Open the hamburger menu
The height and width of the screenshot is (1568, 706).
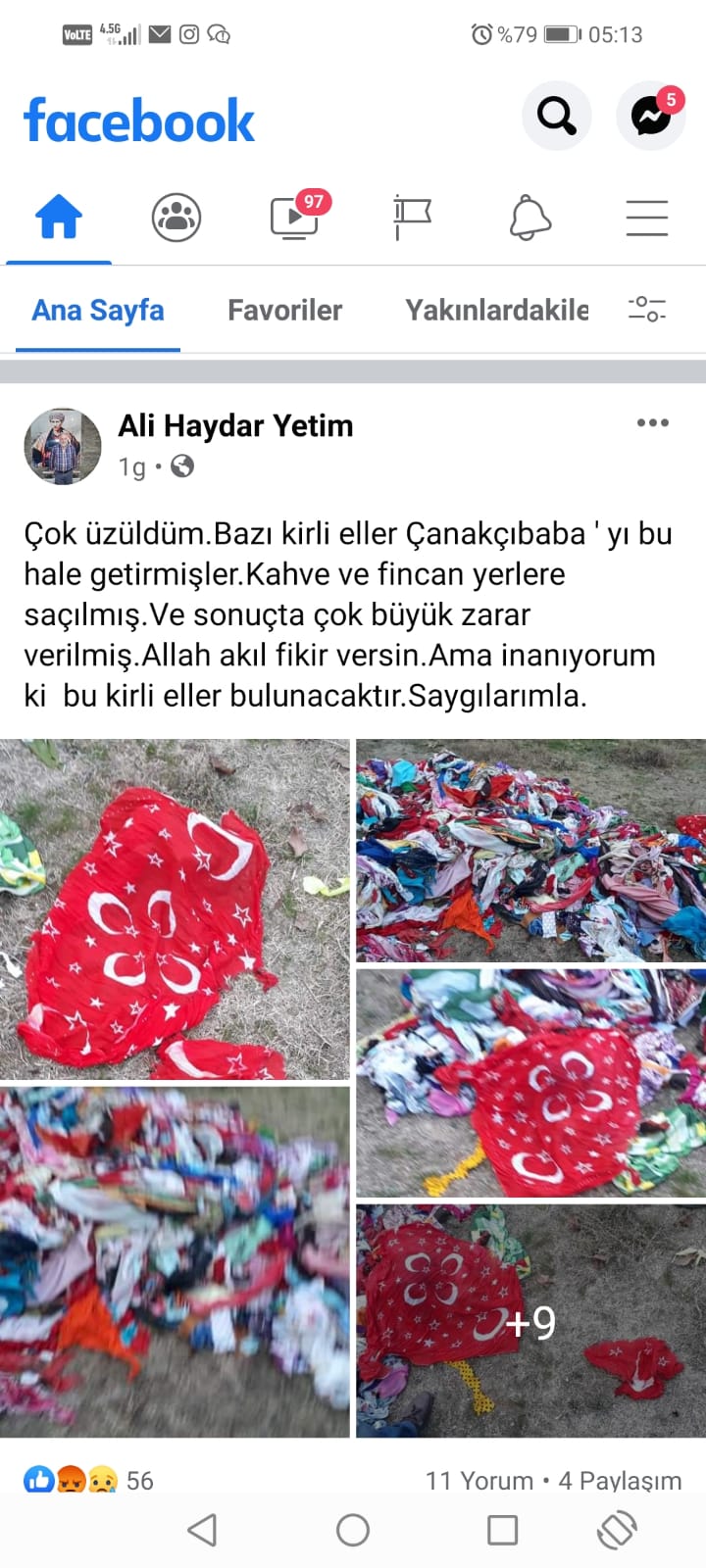[x=647, y=218]
